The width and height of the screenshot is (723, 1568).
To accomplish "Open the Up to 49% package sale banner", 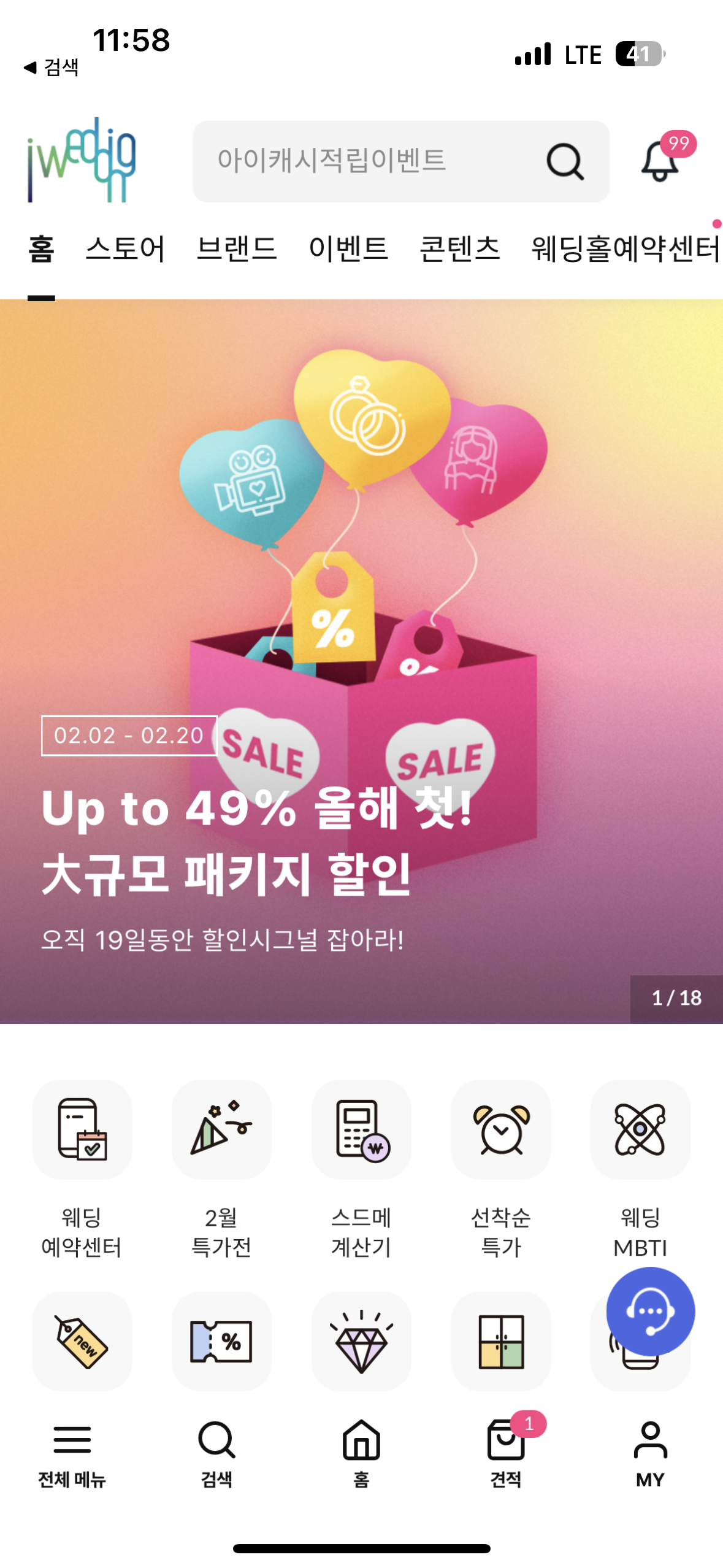I will point(361,660).
